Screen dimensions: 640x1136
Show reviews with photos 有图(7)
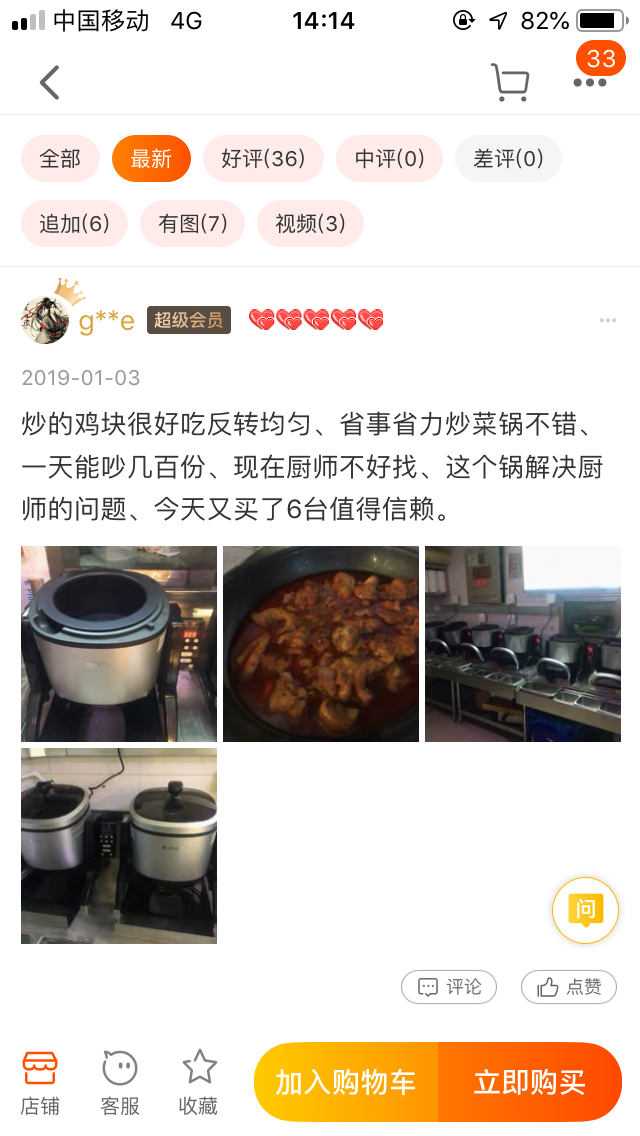[x=193, y=223]
